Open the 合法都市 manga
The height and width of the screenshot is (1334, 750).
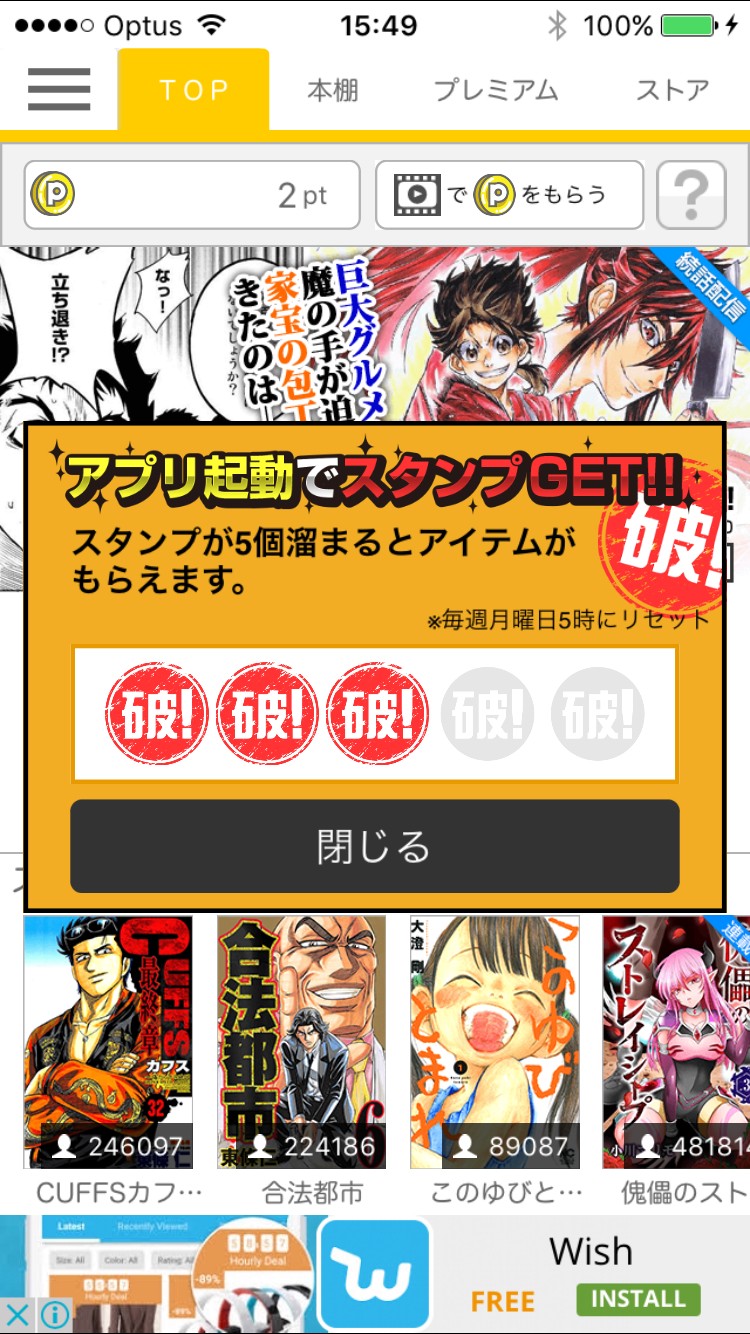pyautogui.click(x=301, y=1042)
